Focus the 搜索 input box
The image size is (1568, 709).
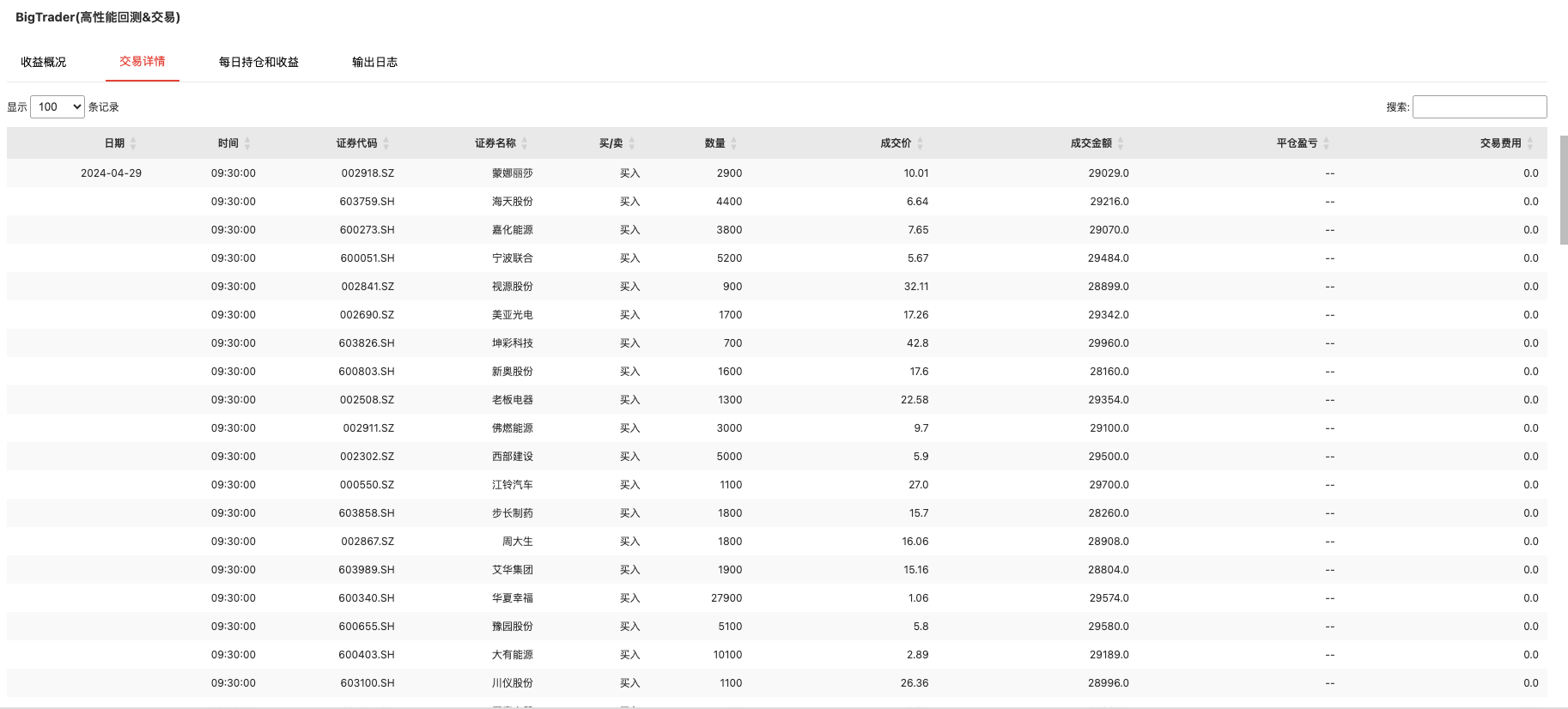coord(1479,106)
